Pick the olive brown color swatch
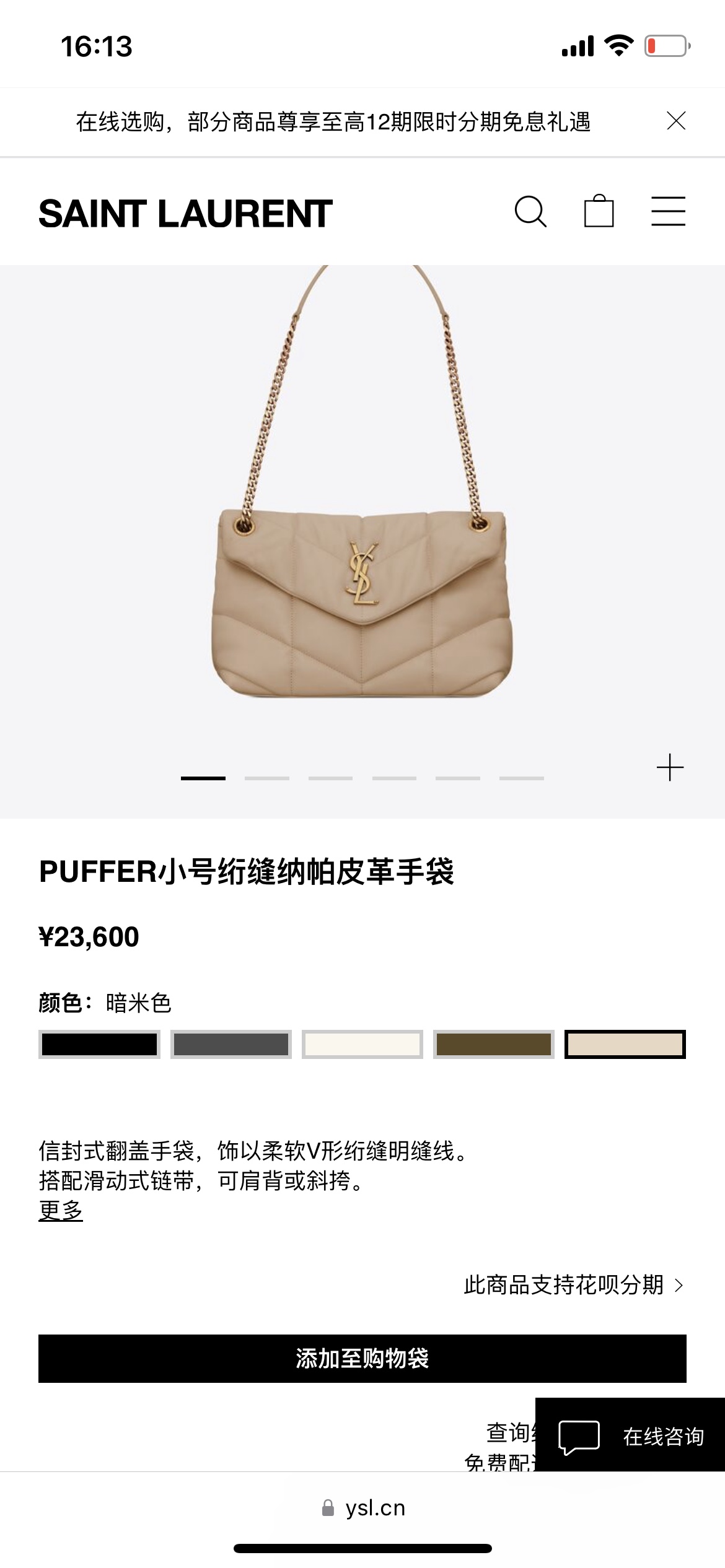 click(493, 1044)
